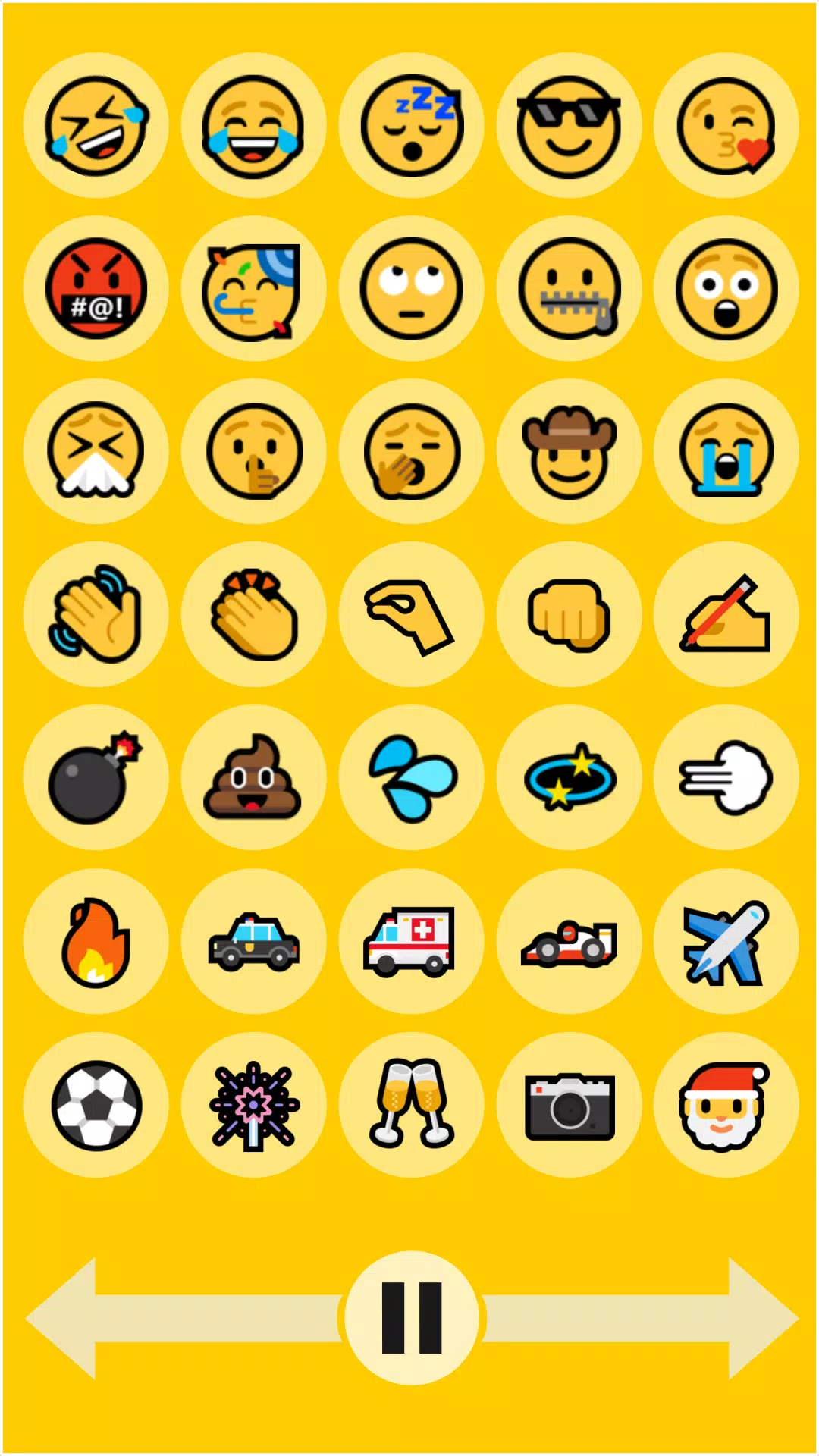Select the soccer ball emoji

(96, 1105)
